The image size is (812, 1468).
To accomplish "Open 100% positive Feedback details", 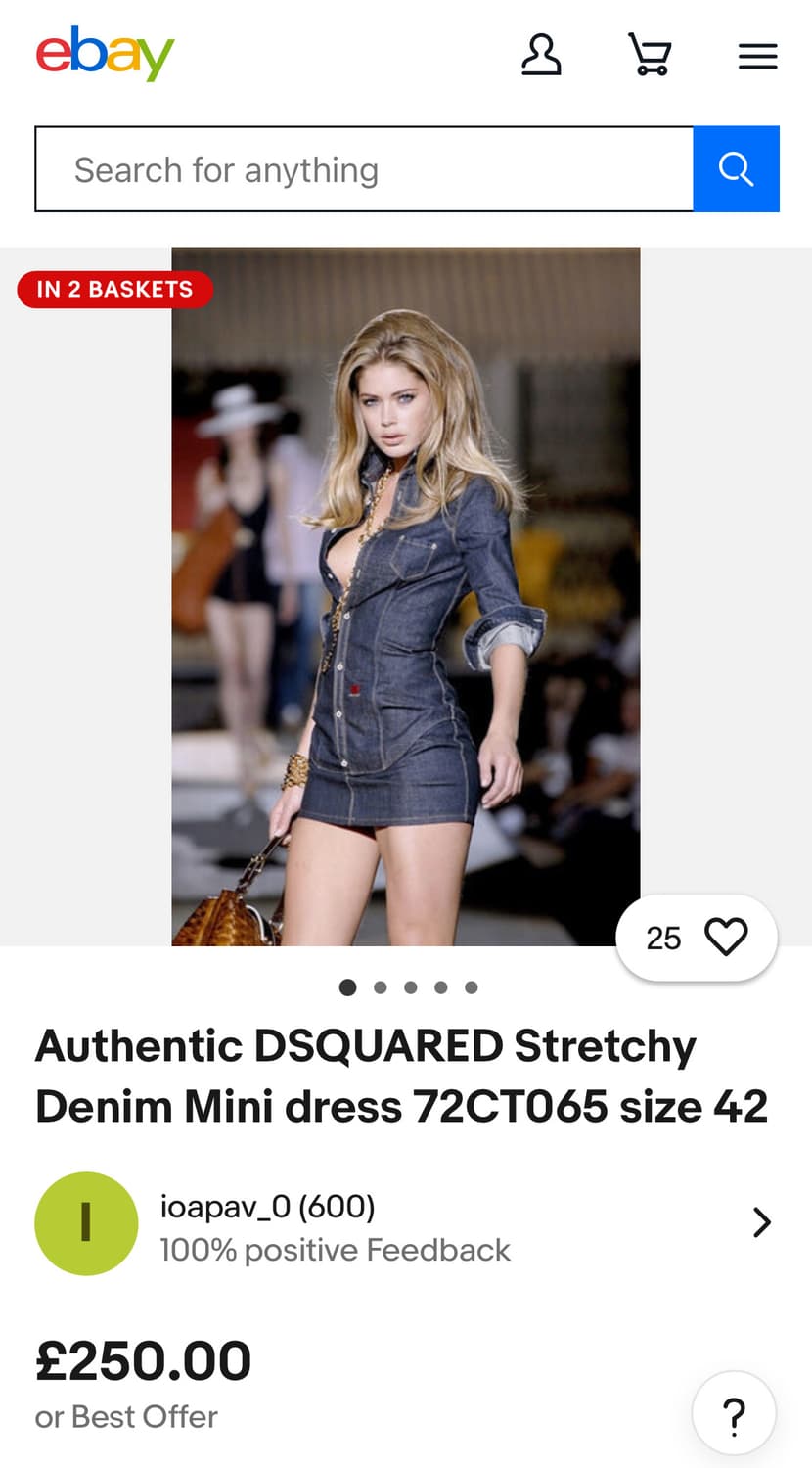I will [336, 1250].
